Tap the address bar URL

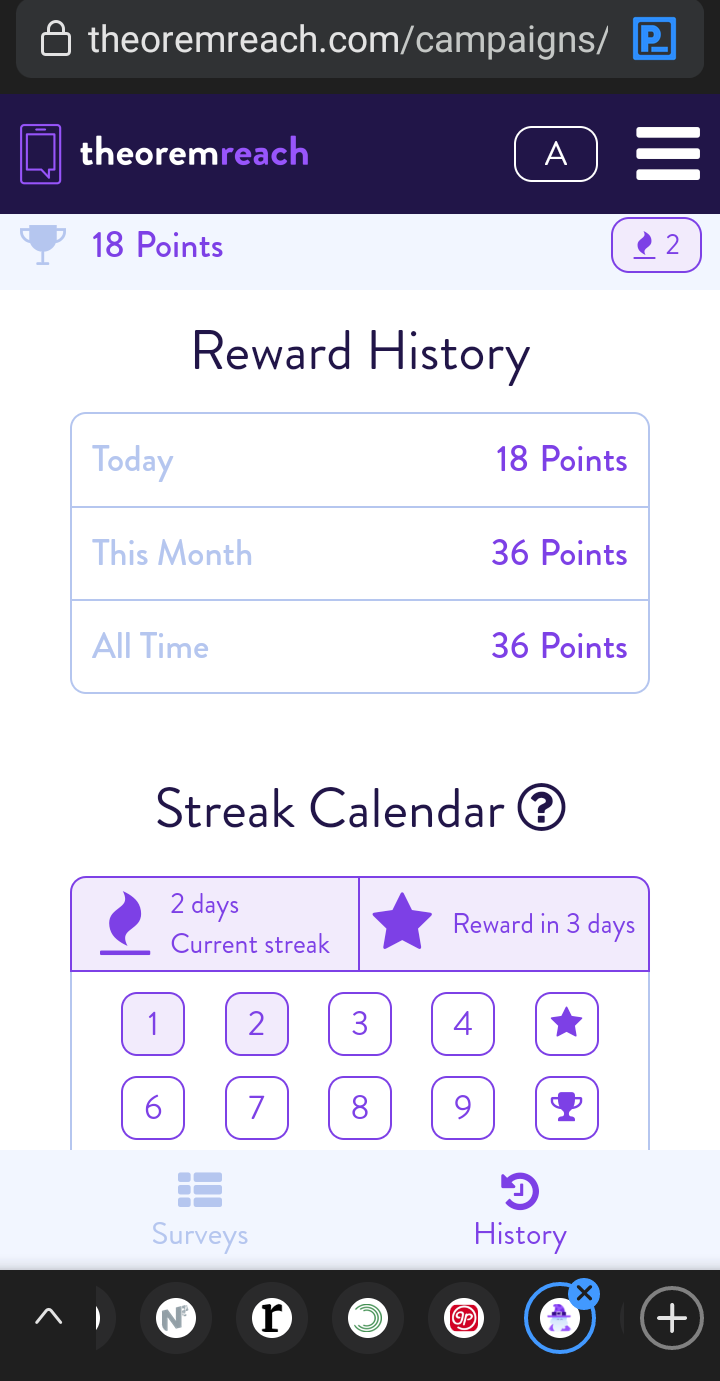coord(348,40)
